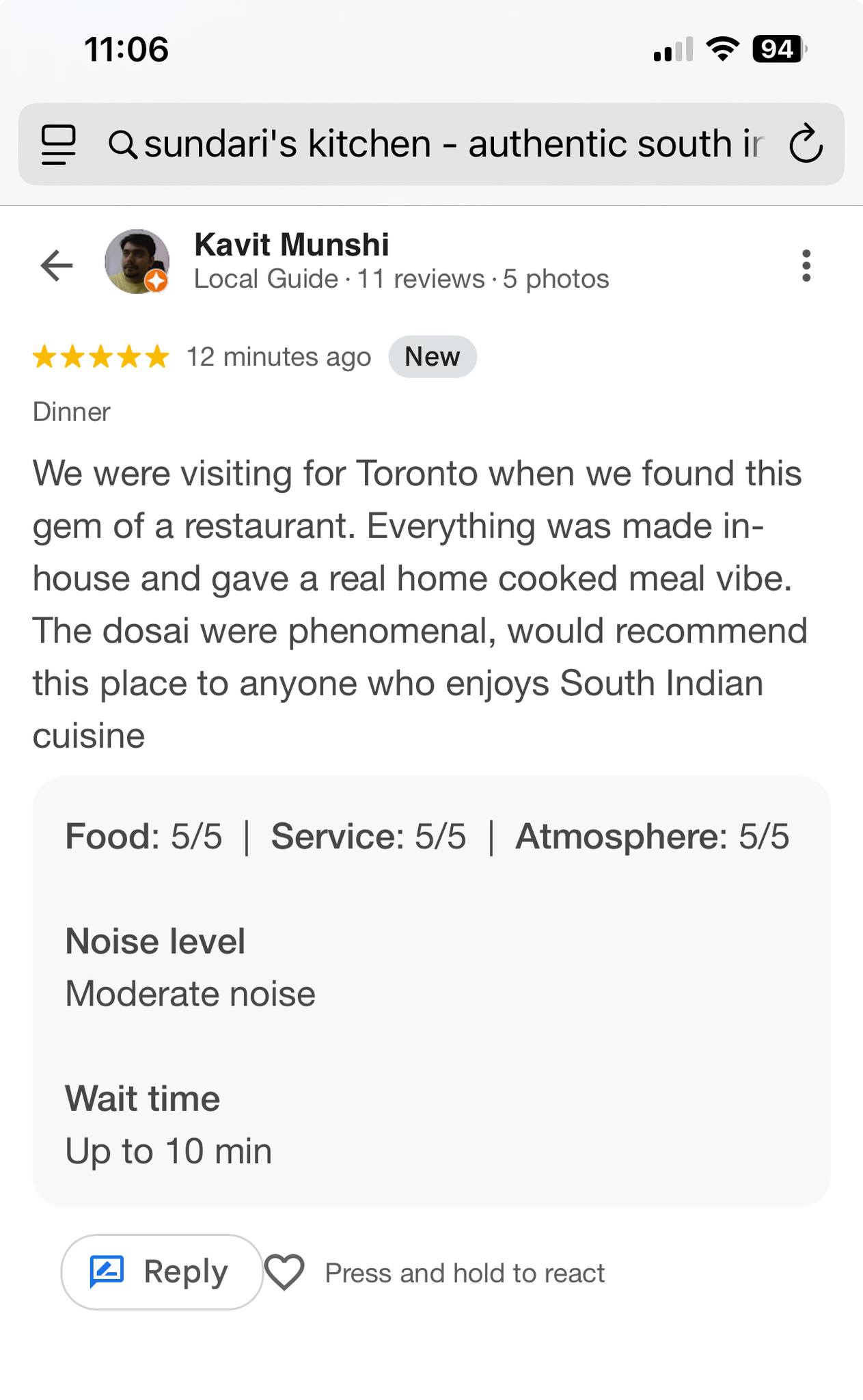Reply to Kavit Munshi's review
This screenshot has width=863, height=1400.
[x=162, y=1272]
